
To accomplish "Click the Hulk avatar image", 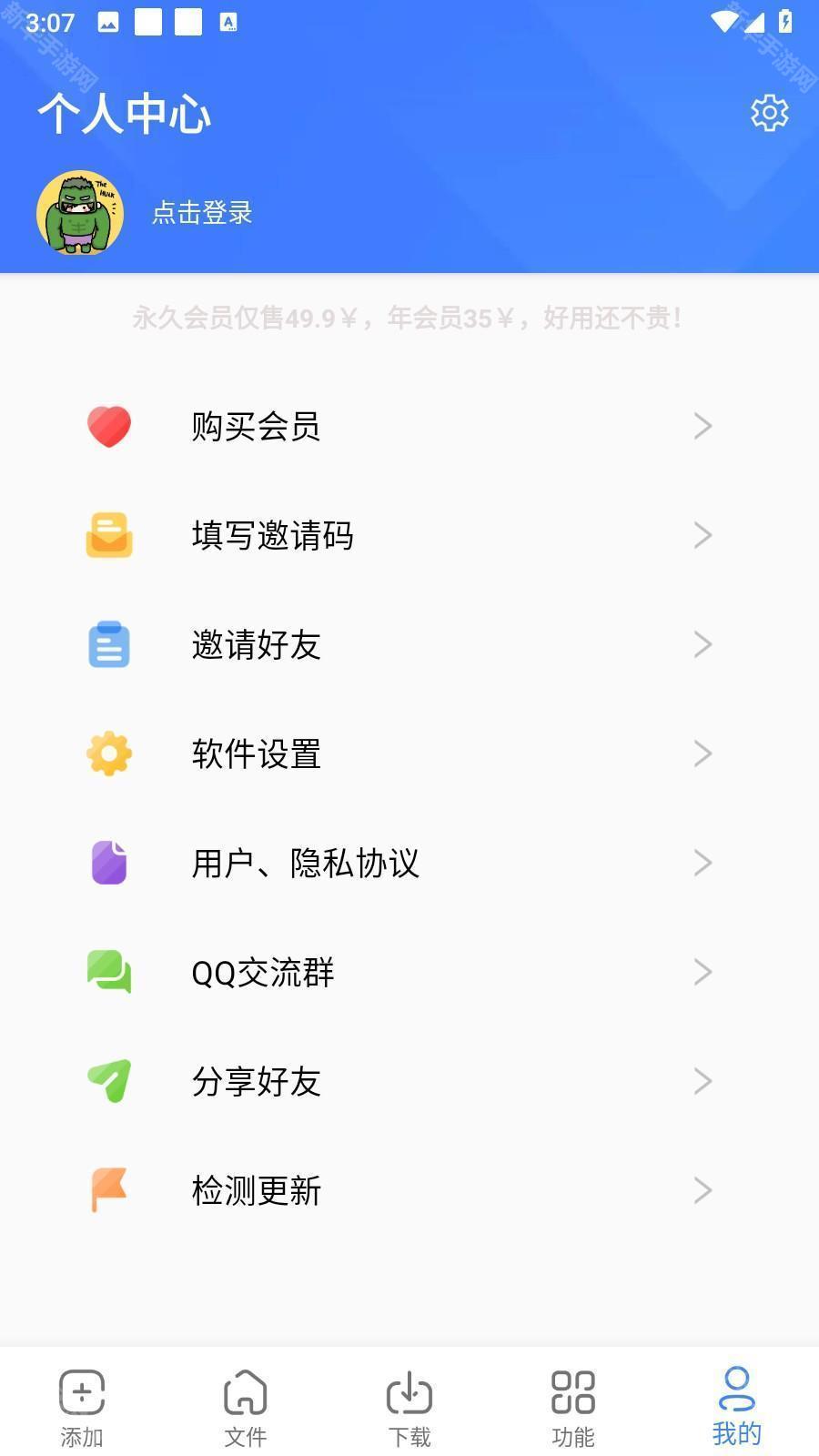I will click(80, 212).
